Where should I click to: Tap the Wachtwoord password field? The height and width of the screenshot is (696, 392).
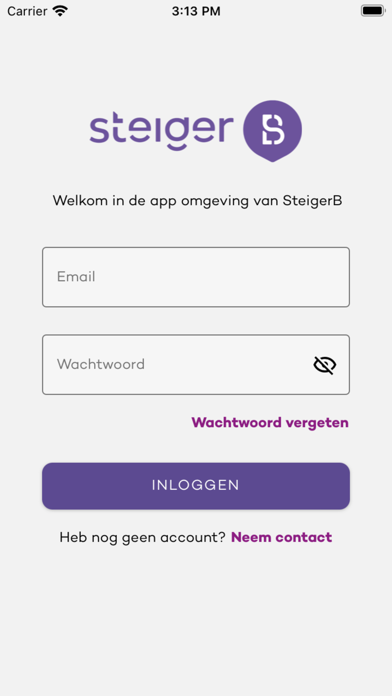point(196,364)
